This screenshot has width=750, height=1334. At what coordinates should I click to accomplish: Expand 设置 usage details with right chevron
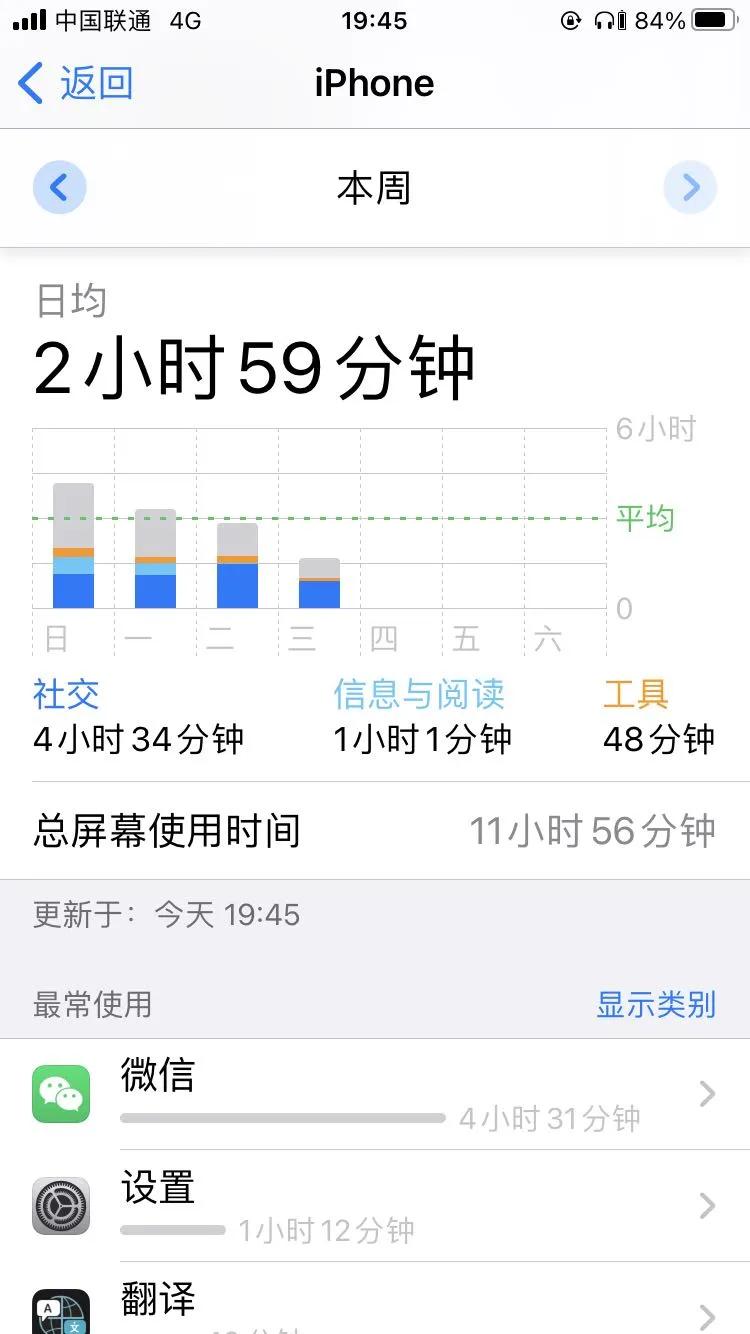click(709, 1207)
